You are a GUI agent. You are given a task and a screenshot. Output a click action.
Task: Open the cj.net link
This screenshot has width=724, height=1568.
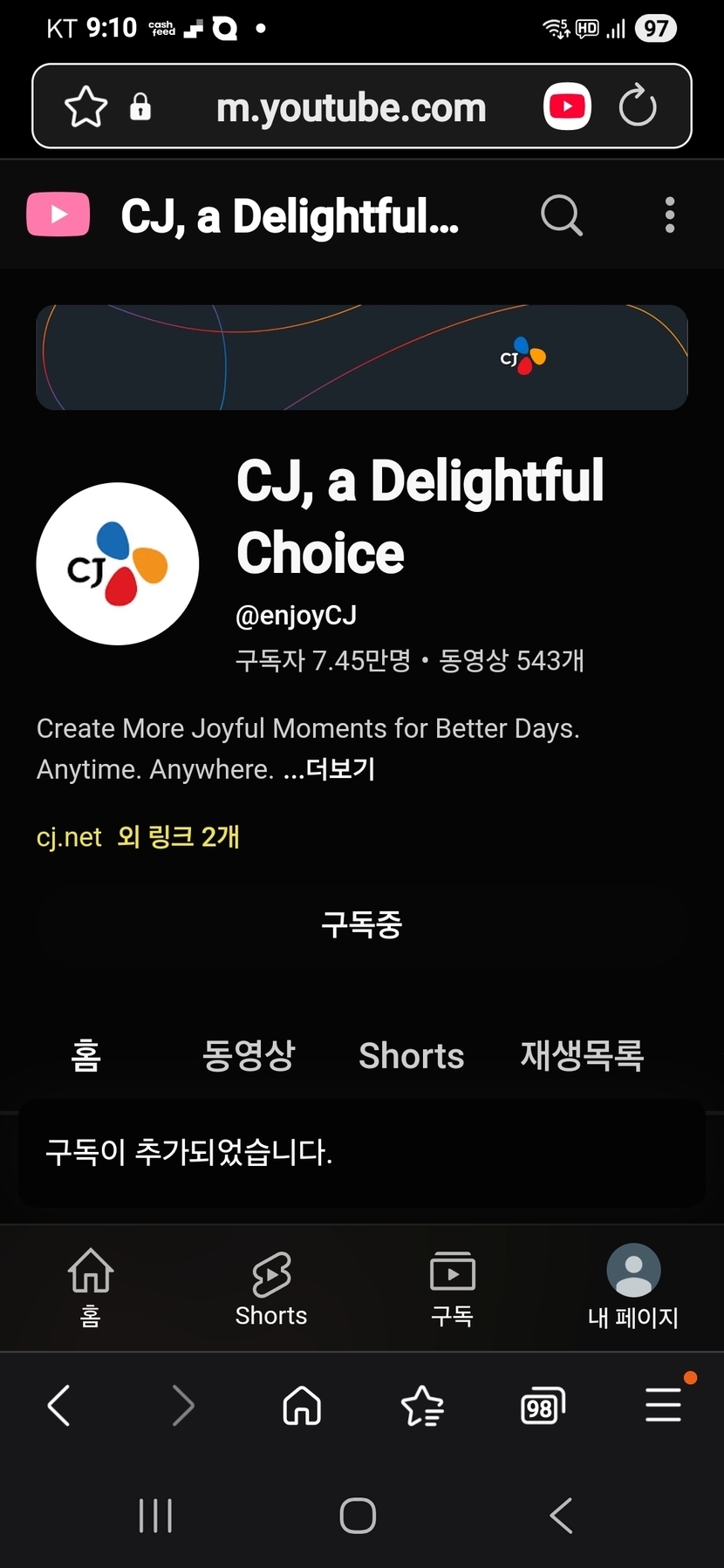[x=69, y=837]
